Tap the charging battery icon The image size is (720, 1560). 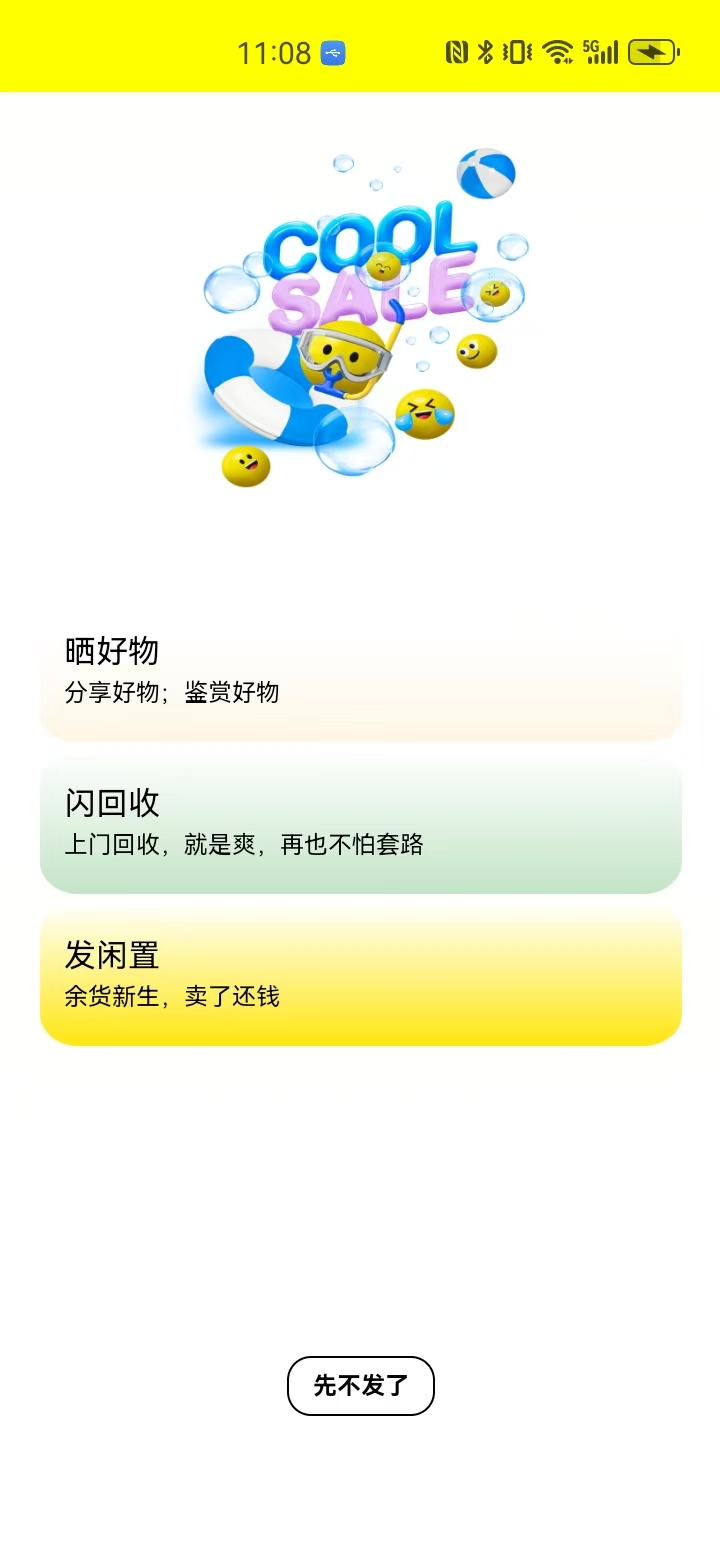coord(651,52)
